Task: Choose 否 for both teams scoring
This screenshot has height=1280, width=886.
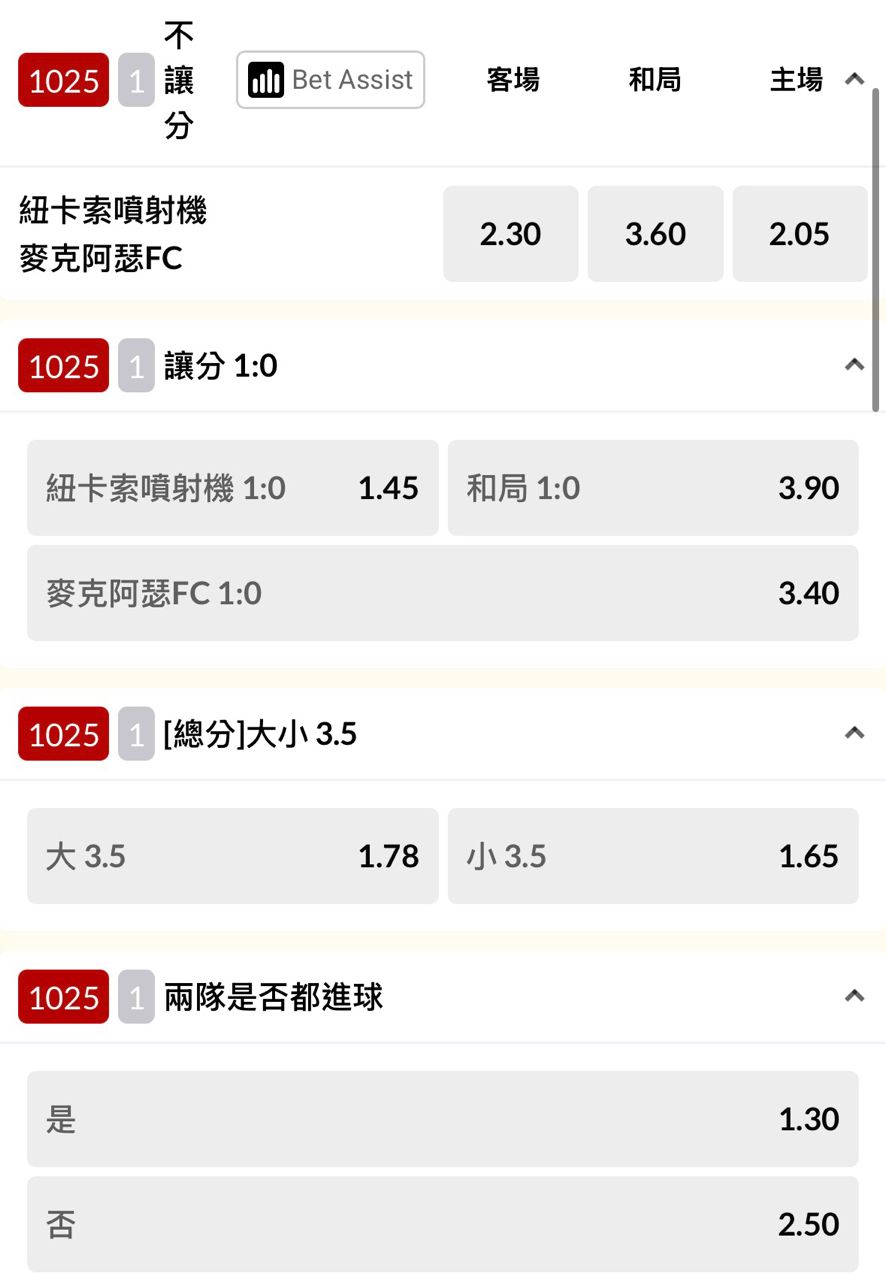Action: pyautogui.click(x=442, y=1224)
